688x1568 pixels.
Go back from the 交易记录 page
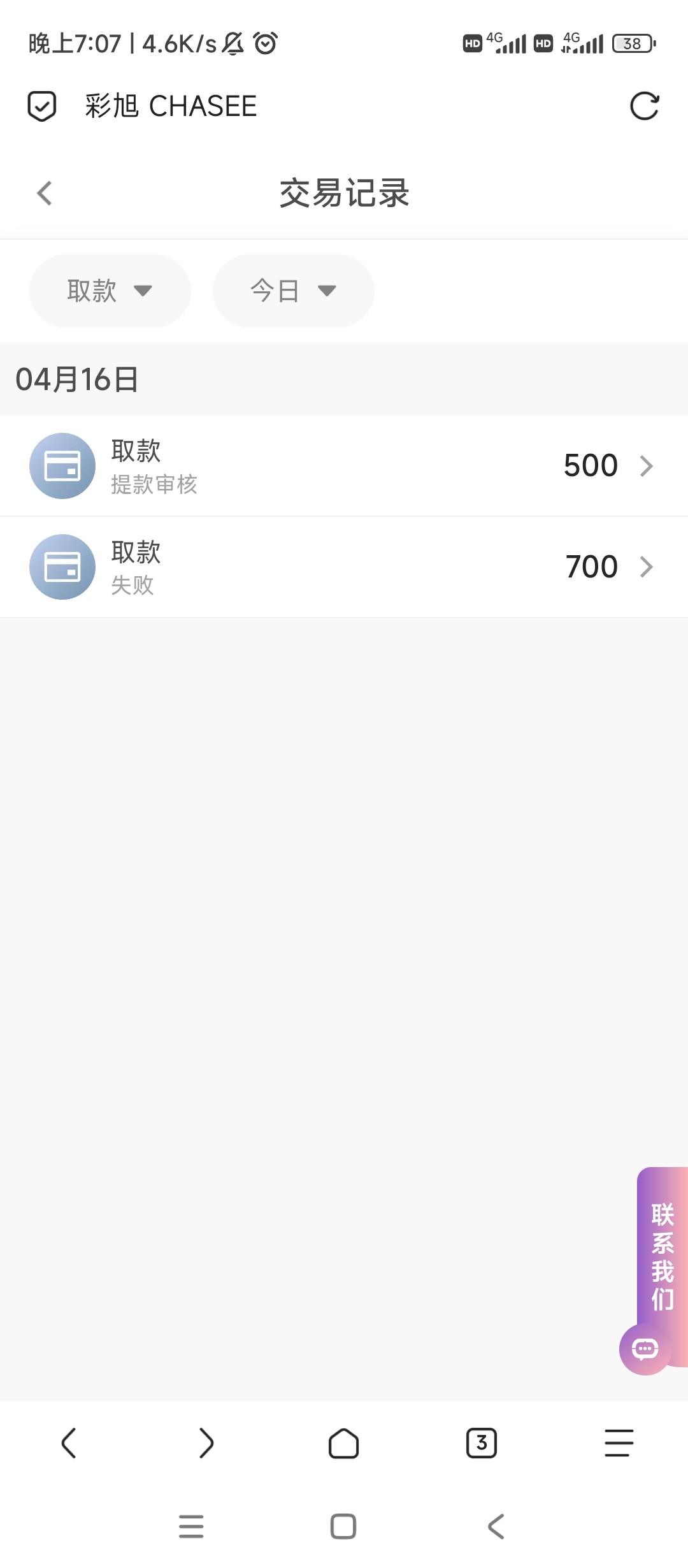click(45, 193)
